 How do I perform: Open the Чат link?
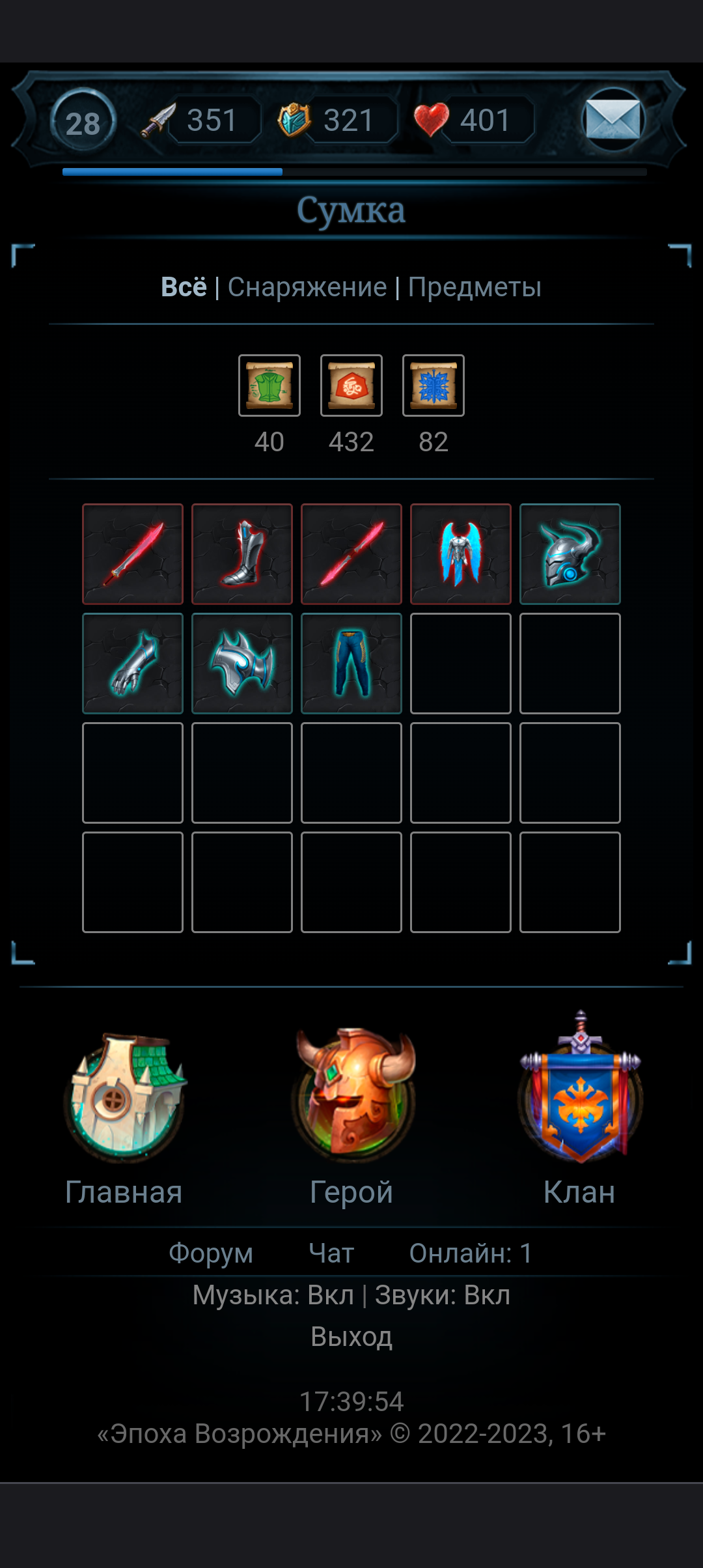coord(331,1253)
